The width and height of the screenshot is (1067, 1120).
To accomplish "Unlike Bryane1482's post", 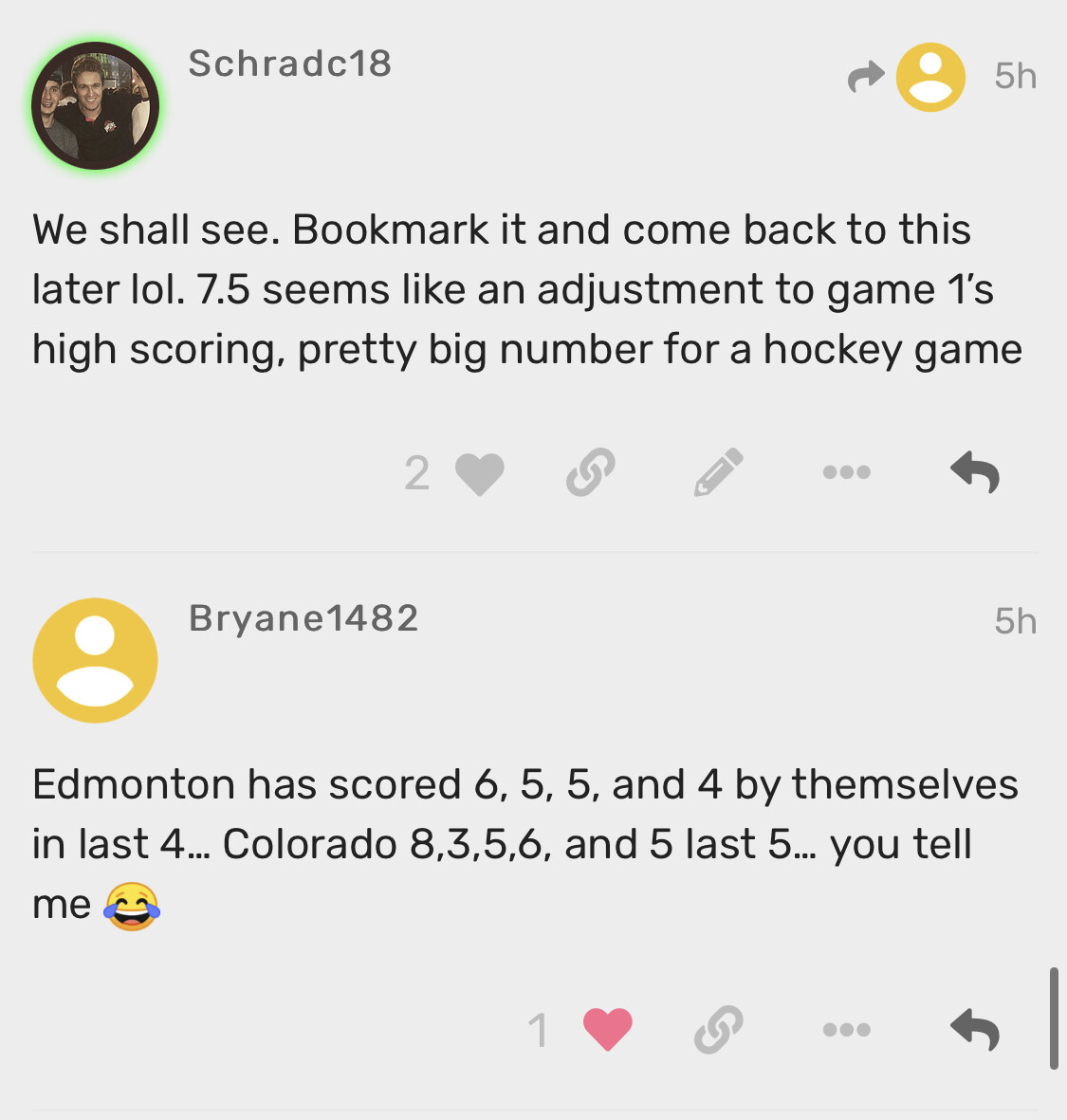I will point(607,1030).
